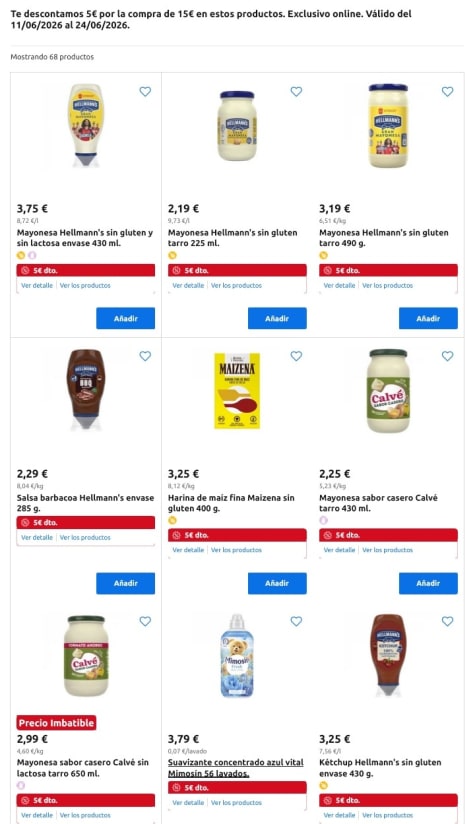Like the Mayonesa Hellmann's tarro 490 g
Screen dimensions: 475x824
coord(448,91)
